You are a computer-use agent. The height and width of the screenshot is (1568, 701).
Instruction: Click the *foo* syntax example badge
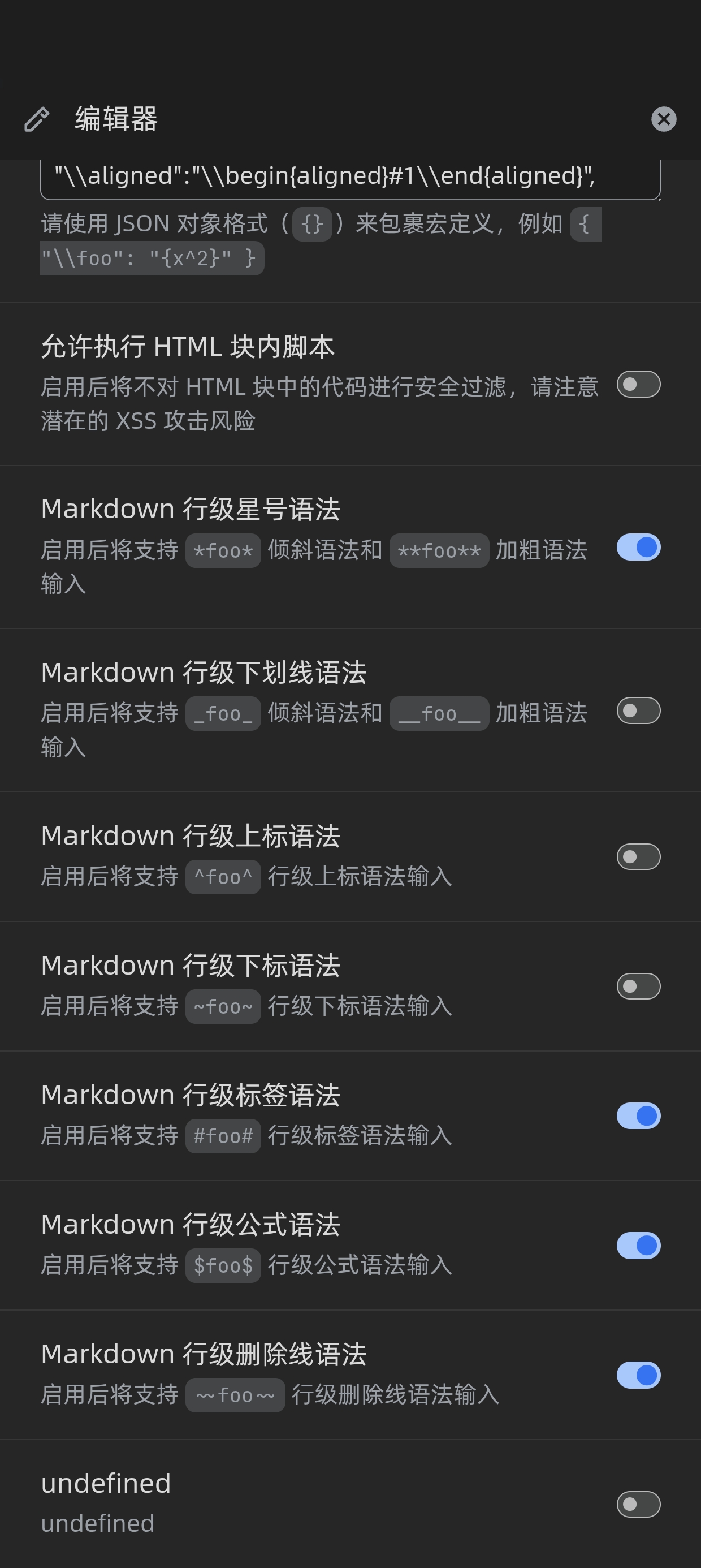223,551
